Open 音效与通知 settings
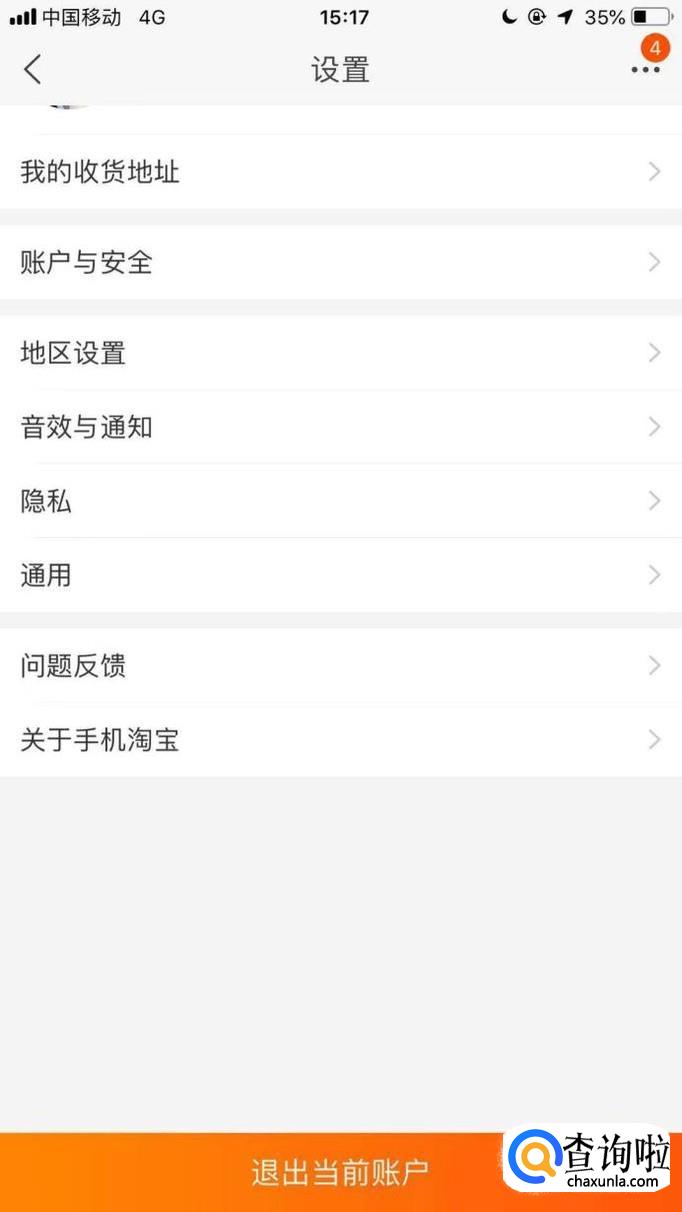The height and width of the screenshot is (1212, 682). click(x=340, y=427)
